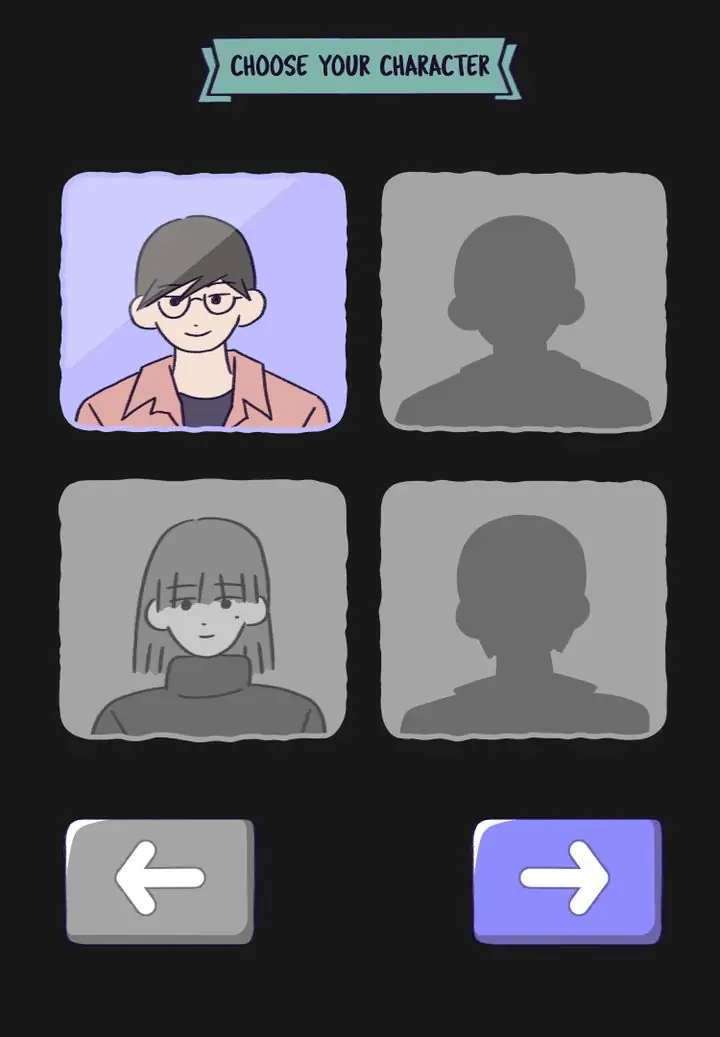Go back with the grey left arrow

[x=160, y=880]
